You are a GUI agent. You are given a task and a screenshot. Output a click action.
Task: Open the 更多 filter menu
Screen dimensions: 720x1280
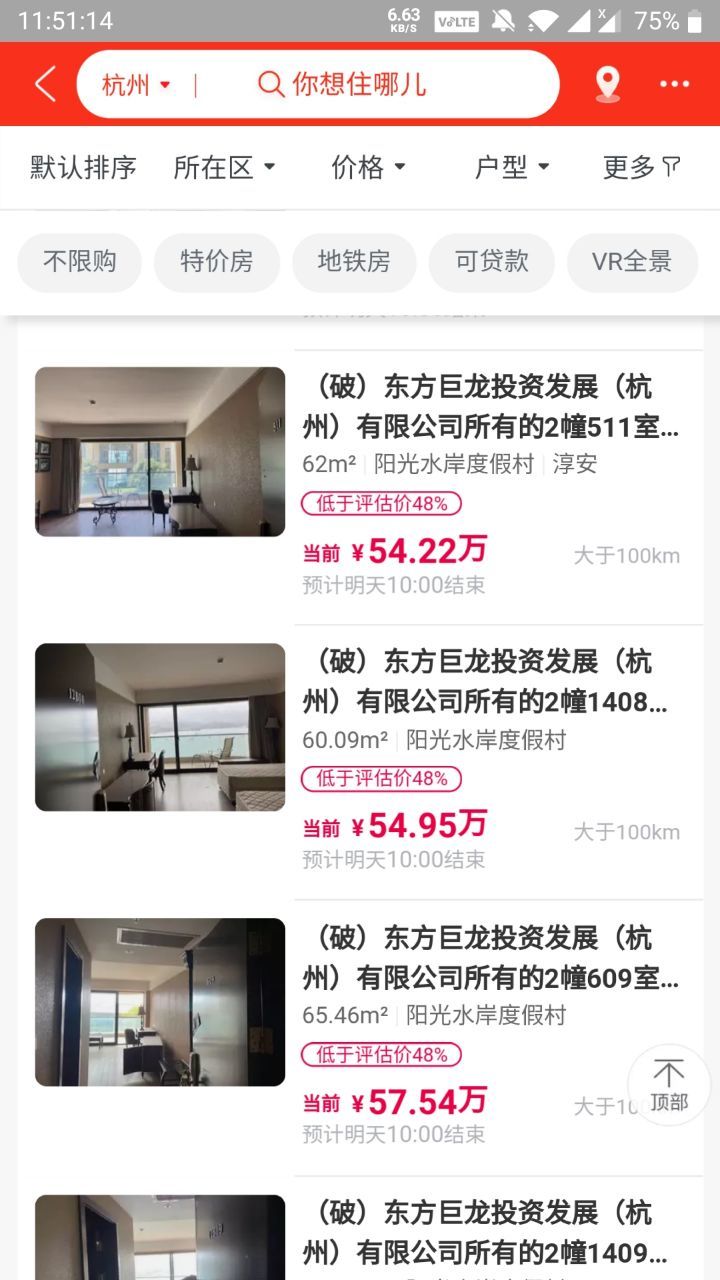(x=640, y=167)
